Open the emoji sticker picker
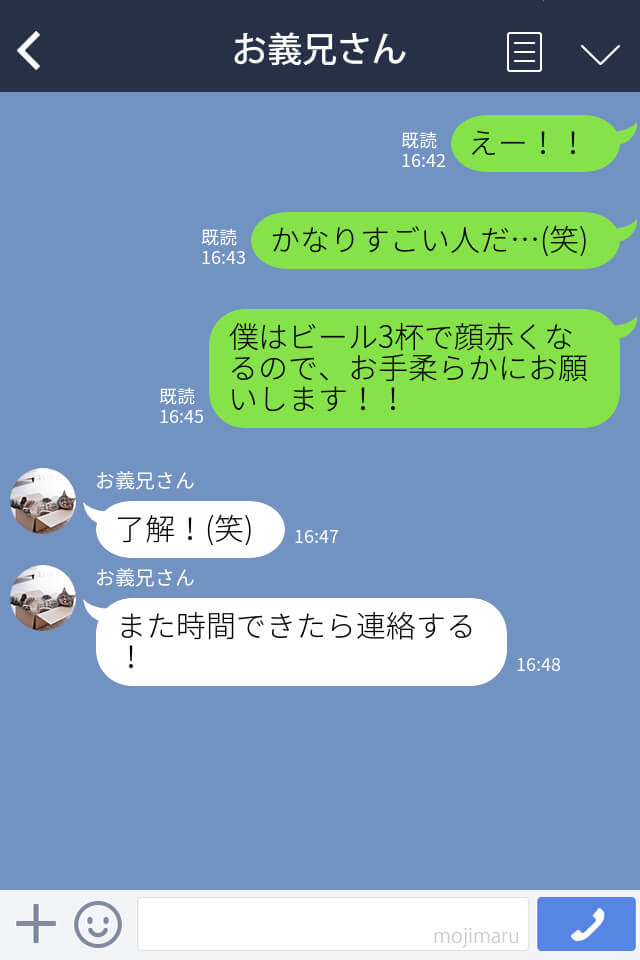640x960 pixels. click(x=98, y=923)
